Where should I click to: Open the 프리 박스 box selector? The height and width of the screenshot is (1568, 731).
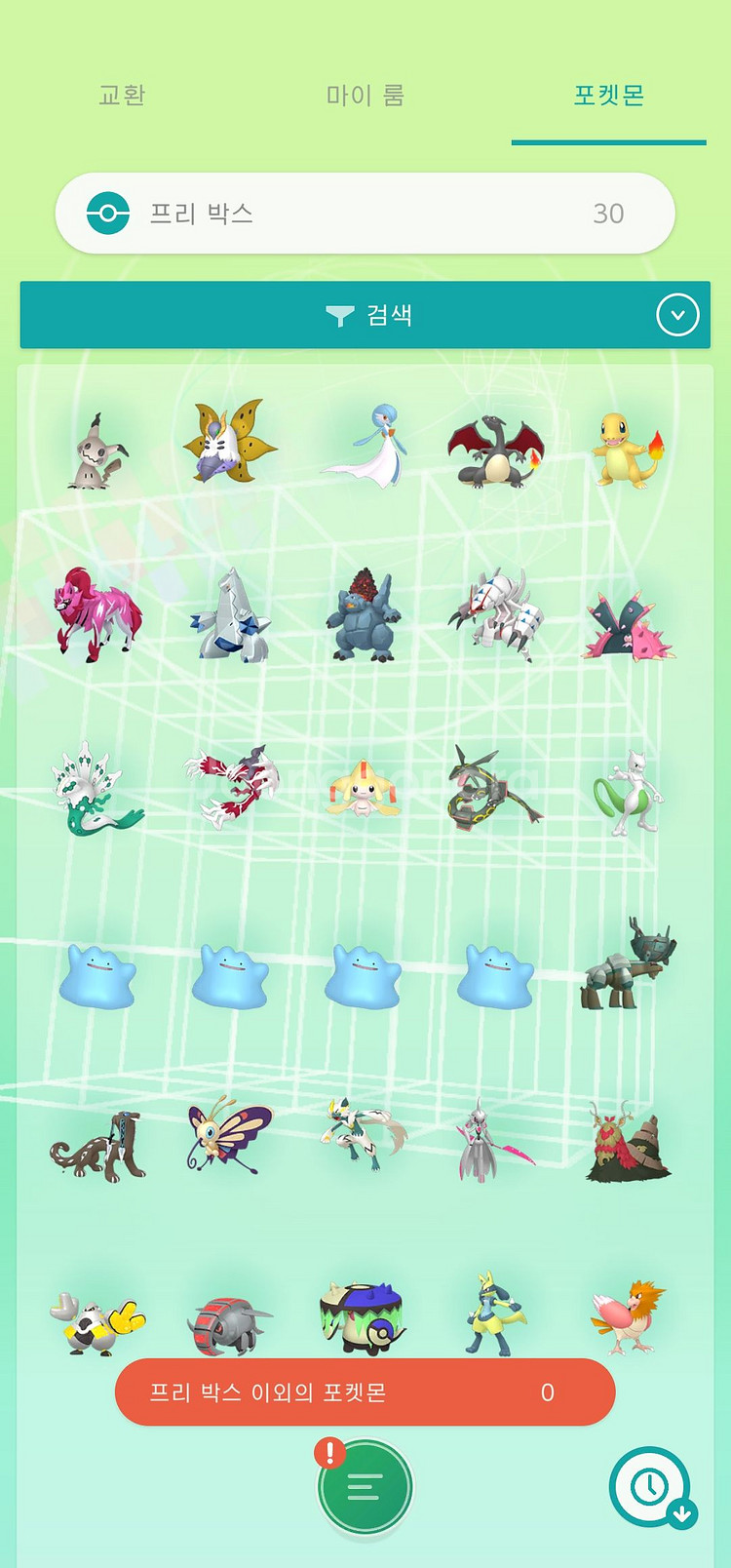(x=365, y=214)
